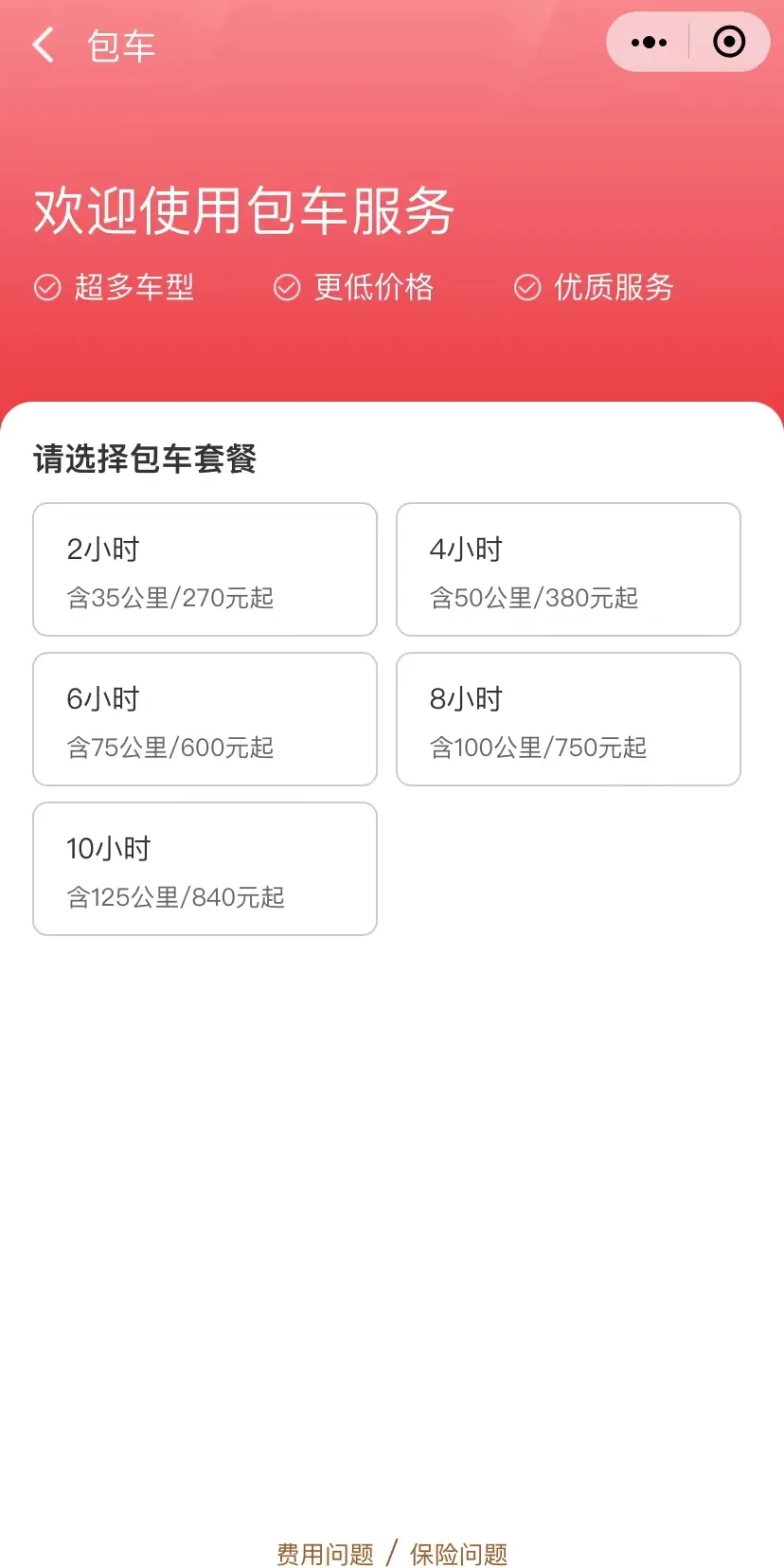Choose the 4小时 package at 380元起
This screenshot has height=1568, width=784.
tap(568, 569)
